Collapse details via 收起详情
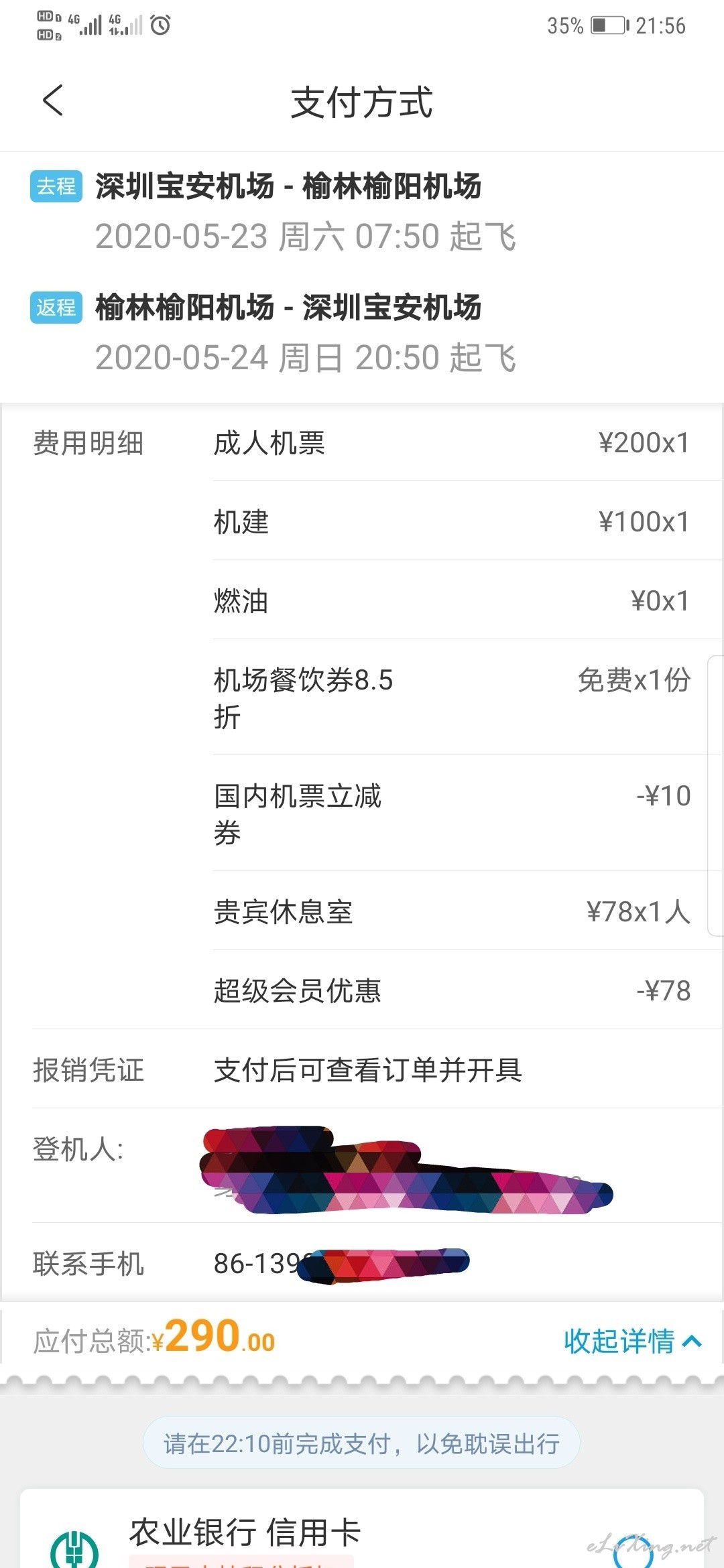Image resolution: width=724 pixels, height=1568 pixels. click(633, 1341)
